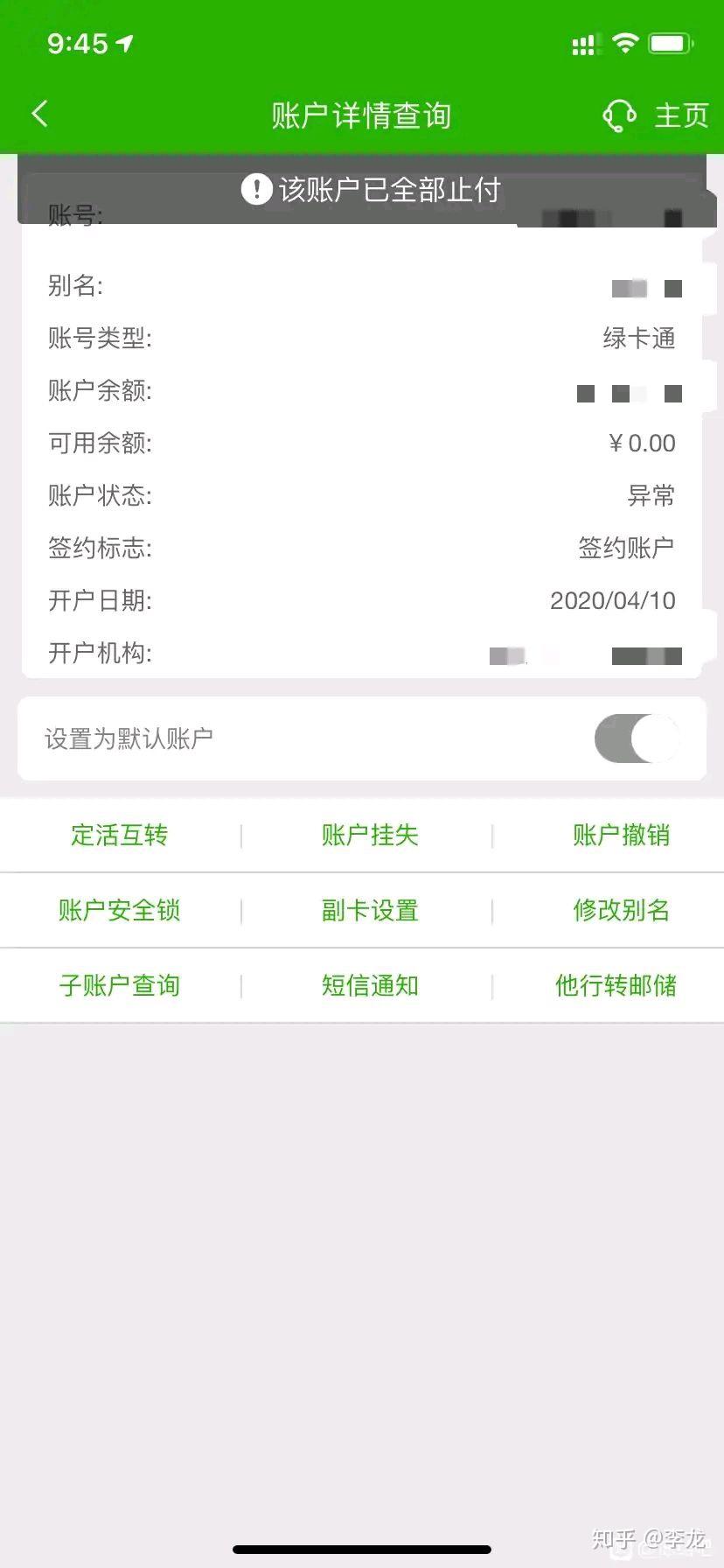
Task: Open customer service headset icon
Action: [x=619, y=115]
